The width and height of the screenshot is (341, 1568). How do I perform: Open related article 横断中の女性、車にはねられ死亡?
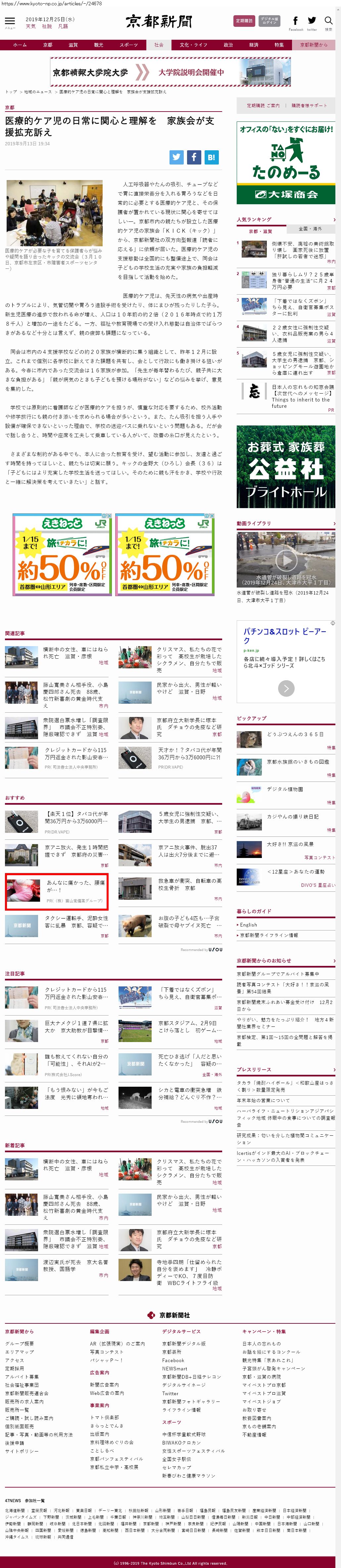coord(76,652)
